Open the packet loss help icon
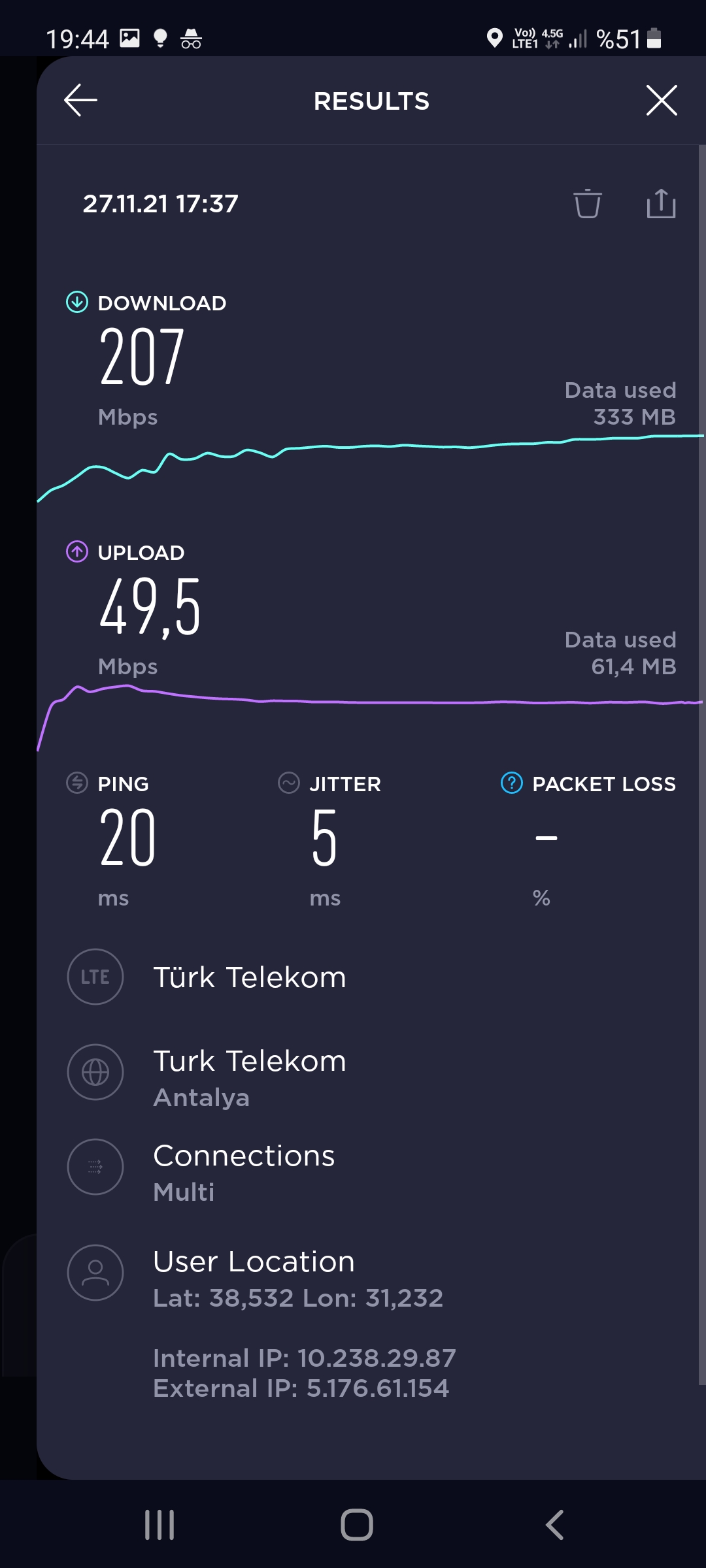Image resolution: width=706 pixels, height=1568 pixels. click(511, 783)
